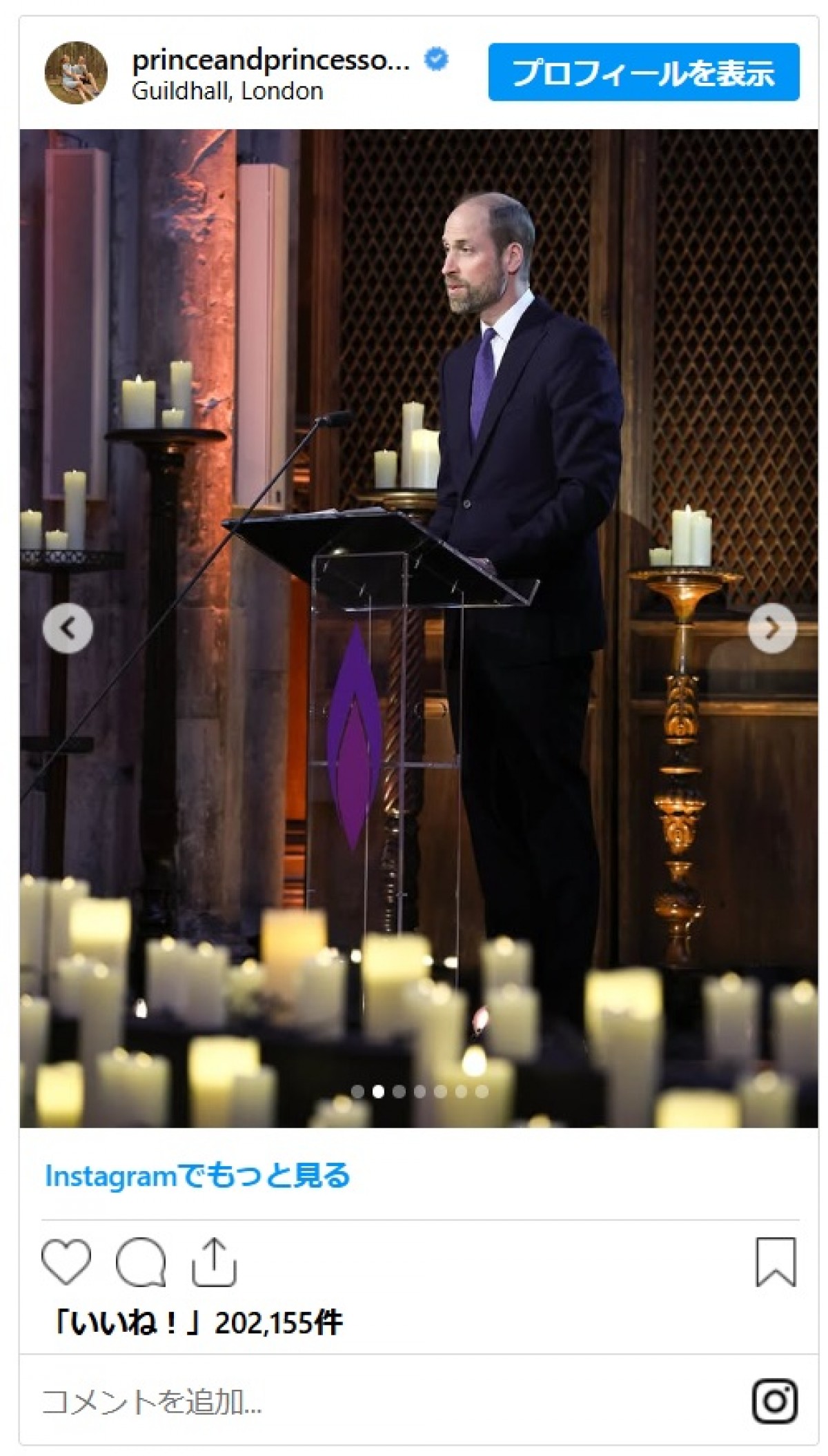Open the account's profile picture

coord(76,72)
